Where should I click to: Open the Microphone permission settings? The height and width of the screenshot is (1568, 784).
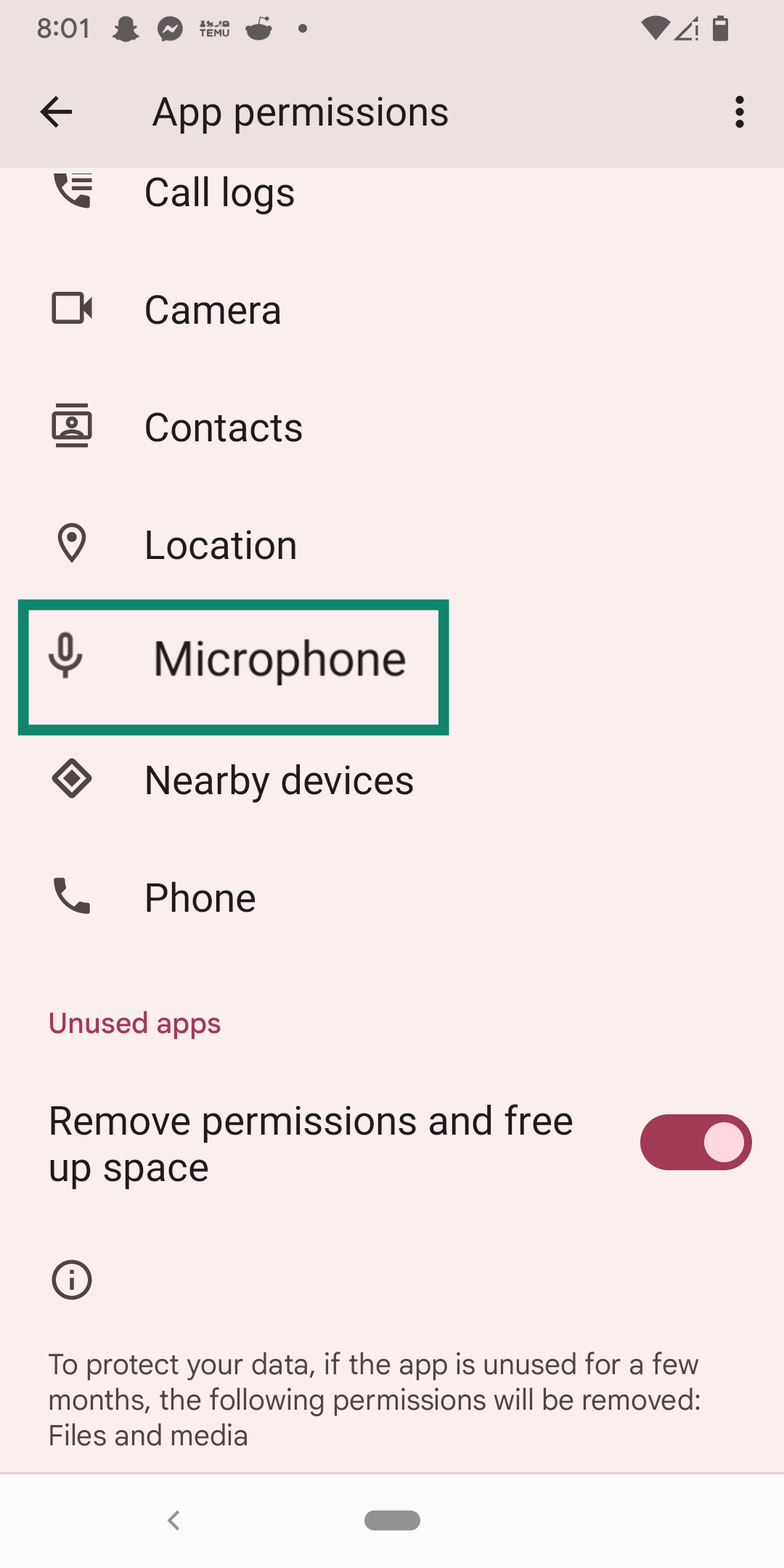coord(279,657)
